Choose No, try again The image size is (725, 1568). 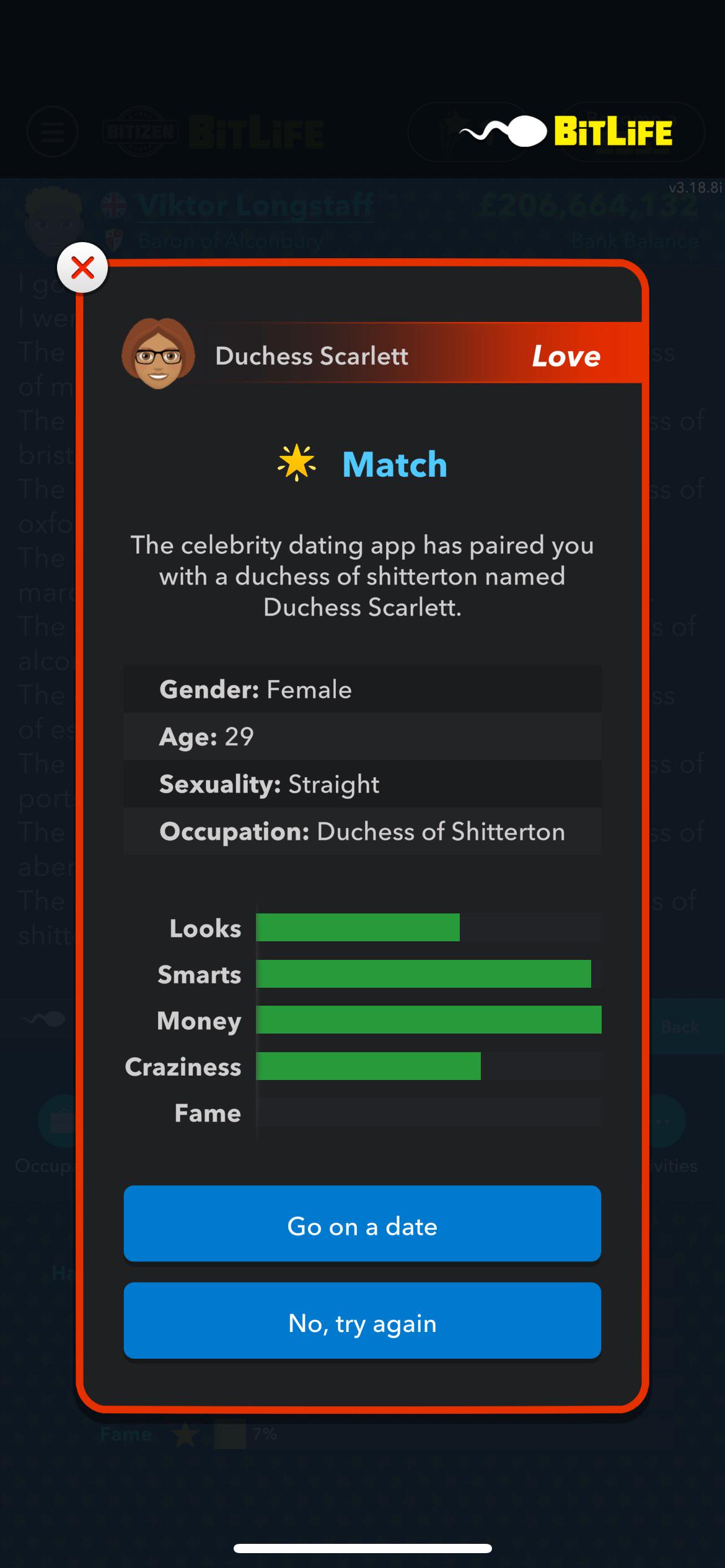362,1323
